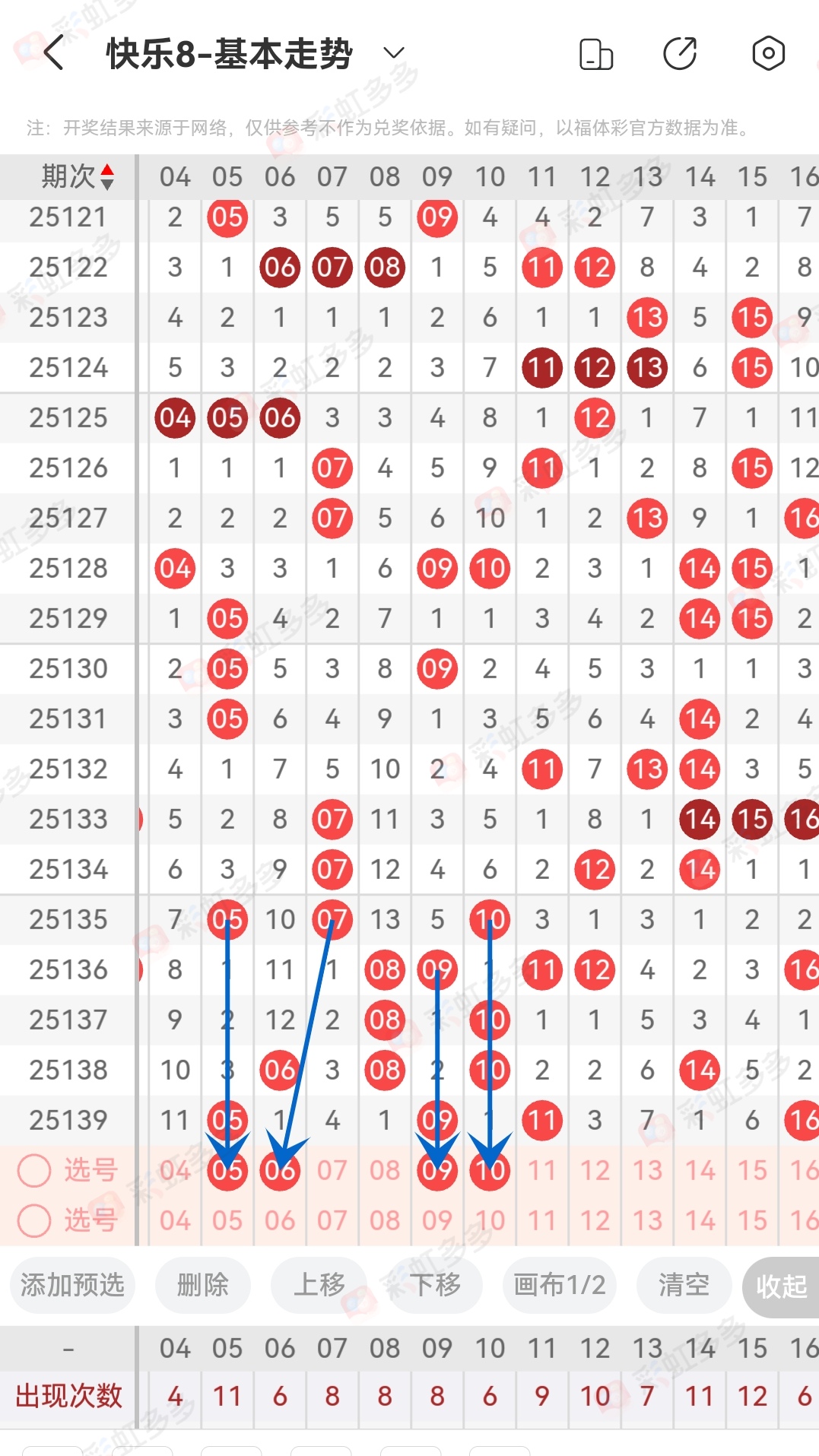Viewport: 819px width, 1456px height.
Task: Tap 添加预选 button
Action: [x=72, y=1285]
